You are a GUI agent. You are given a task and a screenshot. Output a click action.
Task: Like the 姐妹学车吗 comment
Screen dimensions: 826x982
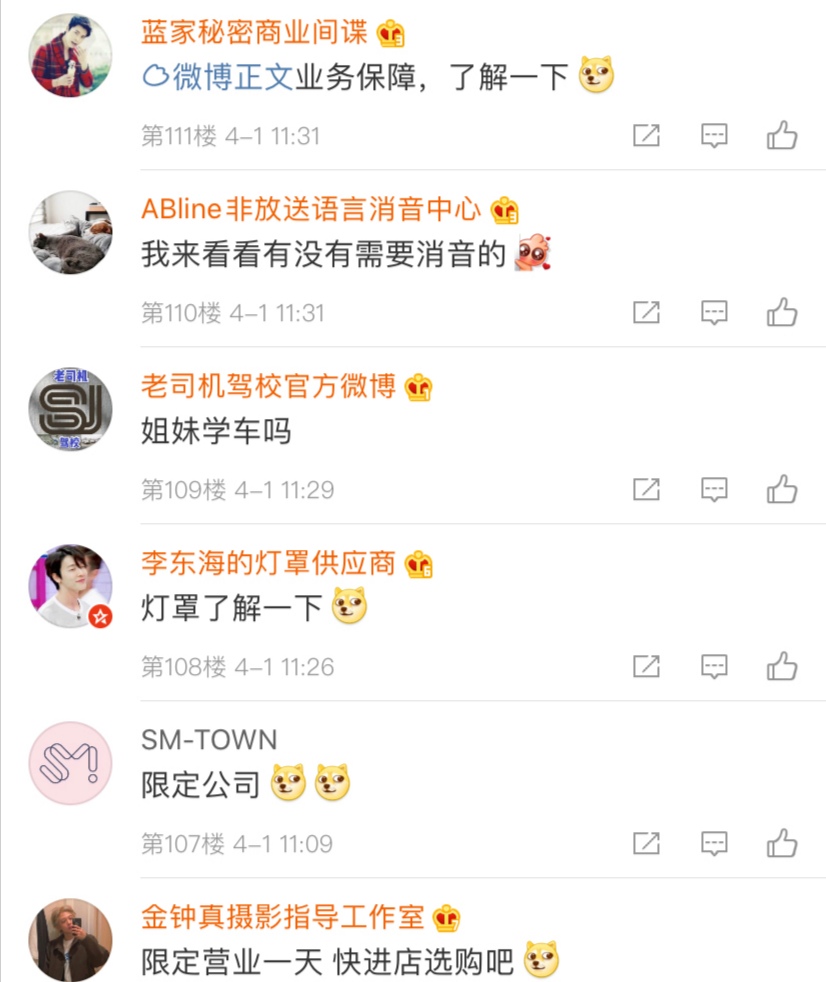tap(782, 489)
